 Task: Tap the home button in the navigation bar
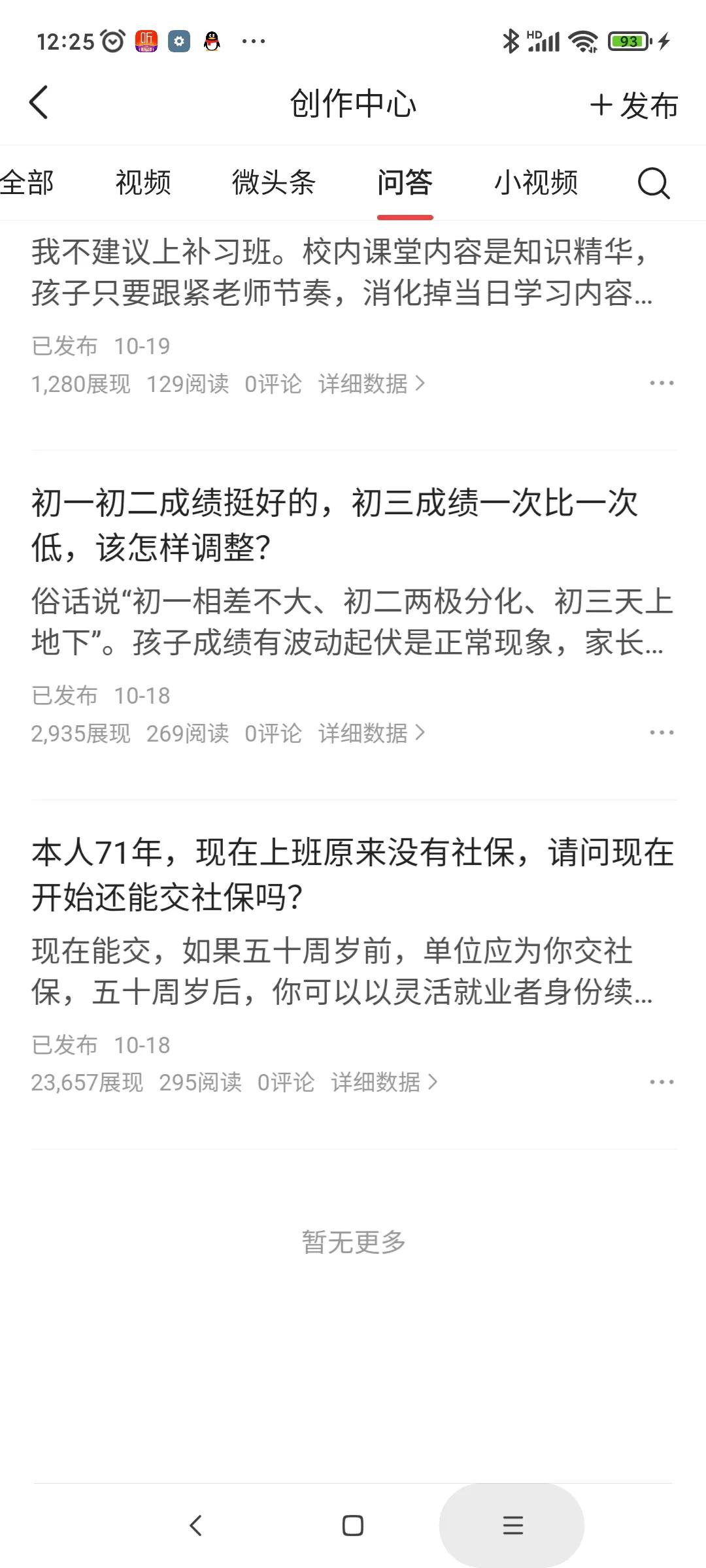point(352,1526)
